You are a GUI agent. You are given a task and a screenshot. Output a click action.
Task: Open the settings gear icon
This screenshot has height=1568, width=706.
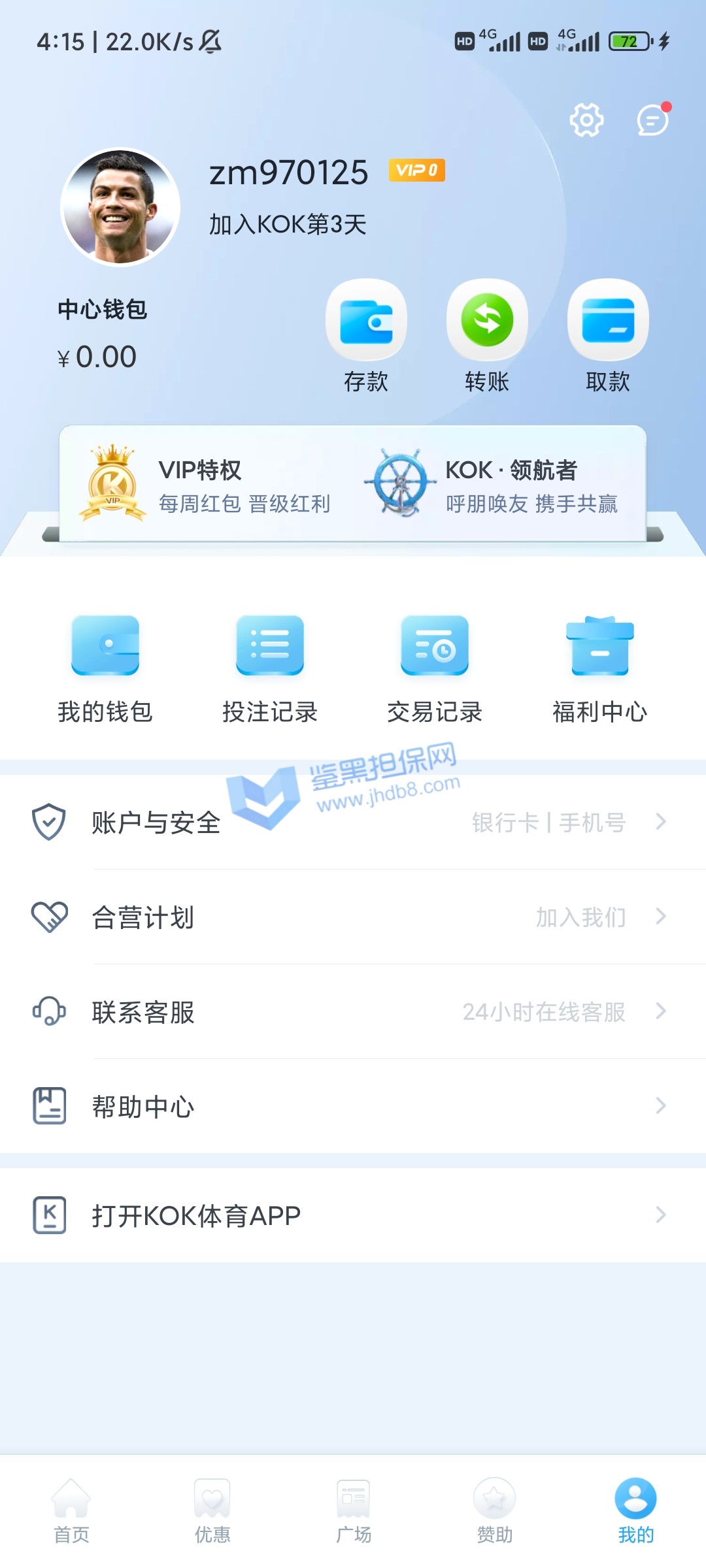pos(586,120)
